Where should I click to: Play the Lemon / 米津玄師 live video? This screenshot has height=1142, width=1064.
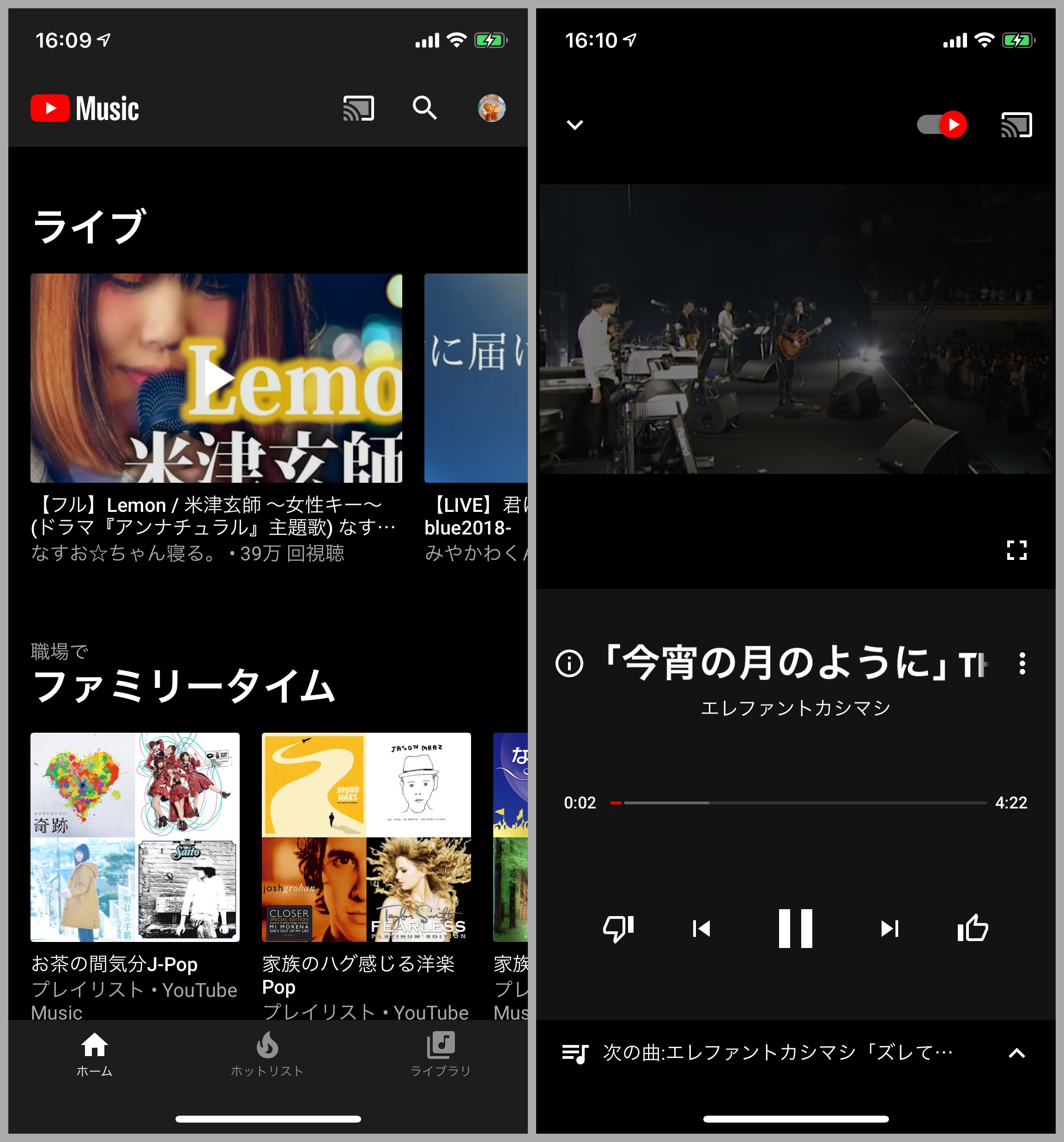pyautogui.click(x=217, y=378)
